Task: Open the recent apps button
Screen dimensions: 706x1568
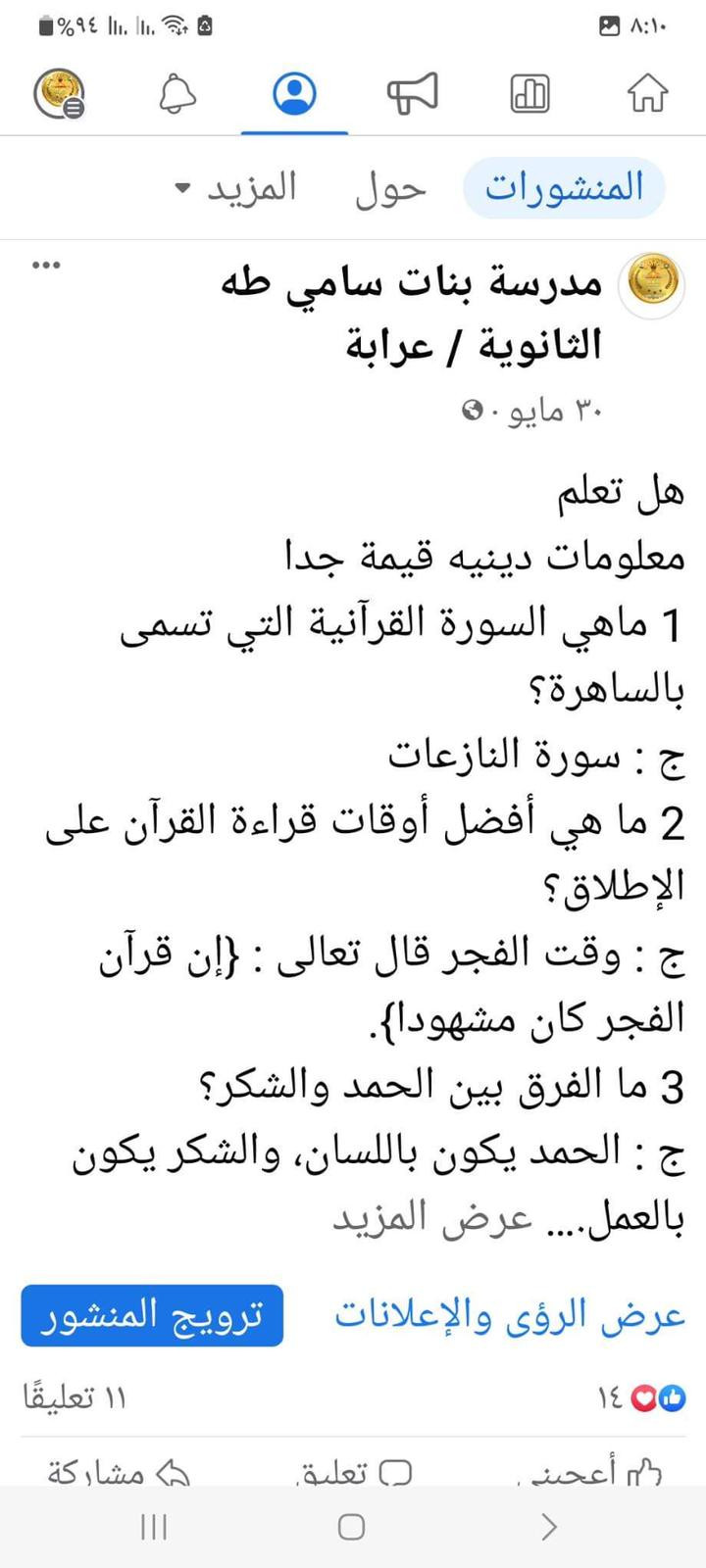Action: point(154,1527)
